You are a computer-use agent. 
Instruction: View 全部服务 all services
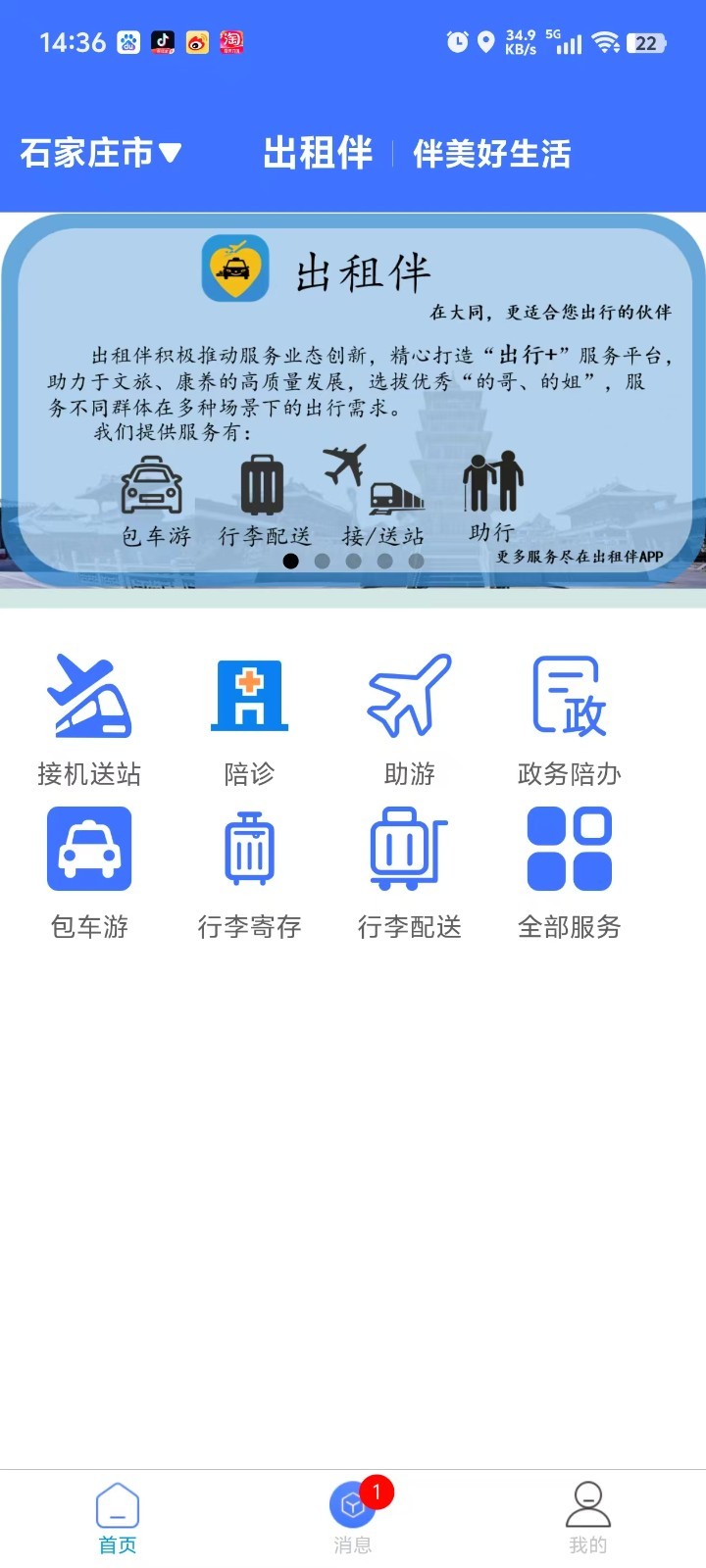(x=569, y=870)
